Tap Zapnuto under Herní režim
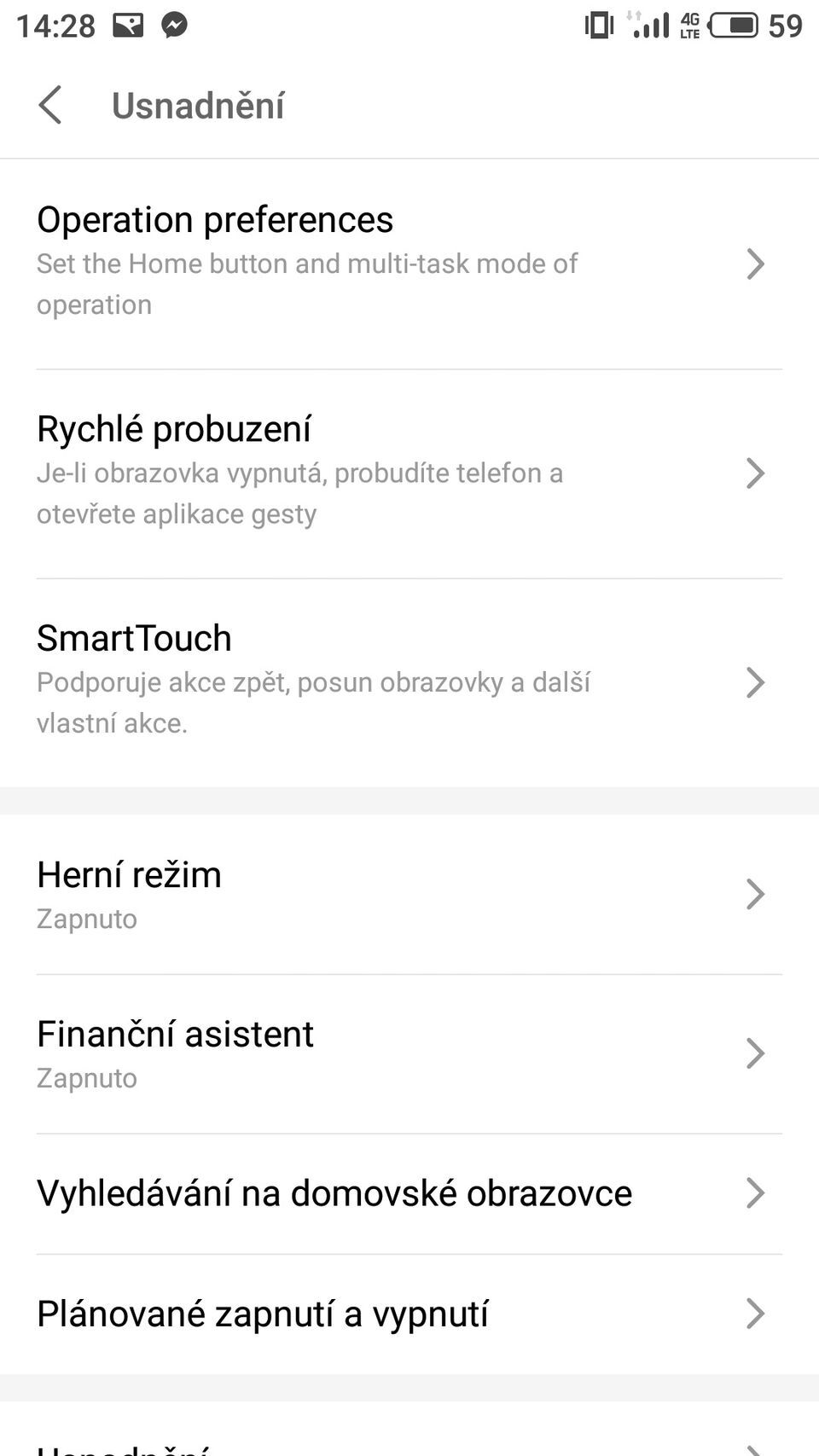The image size is (819, 1456). (86, 919)
